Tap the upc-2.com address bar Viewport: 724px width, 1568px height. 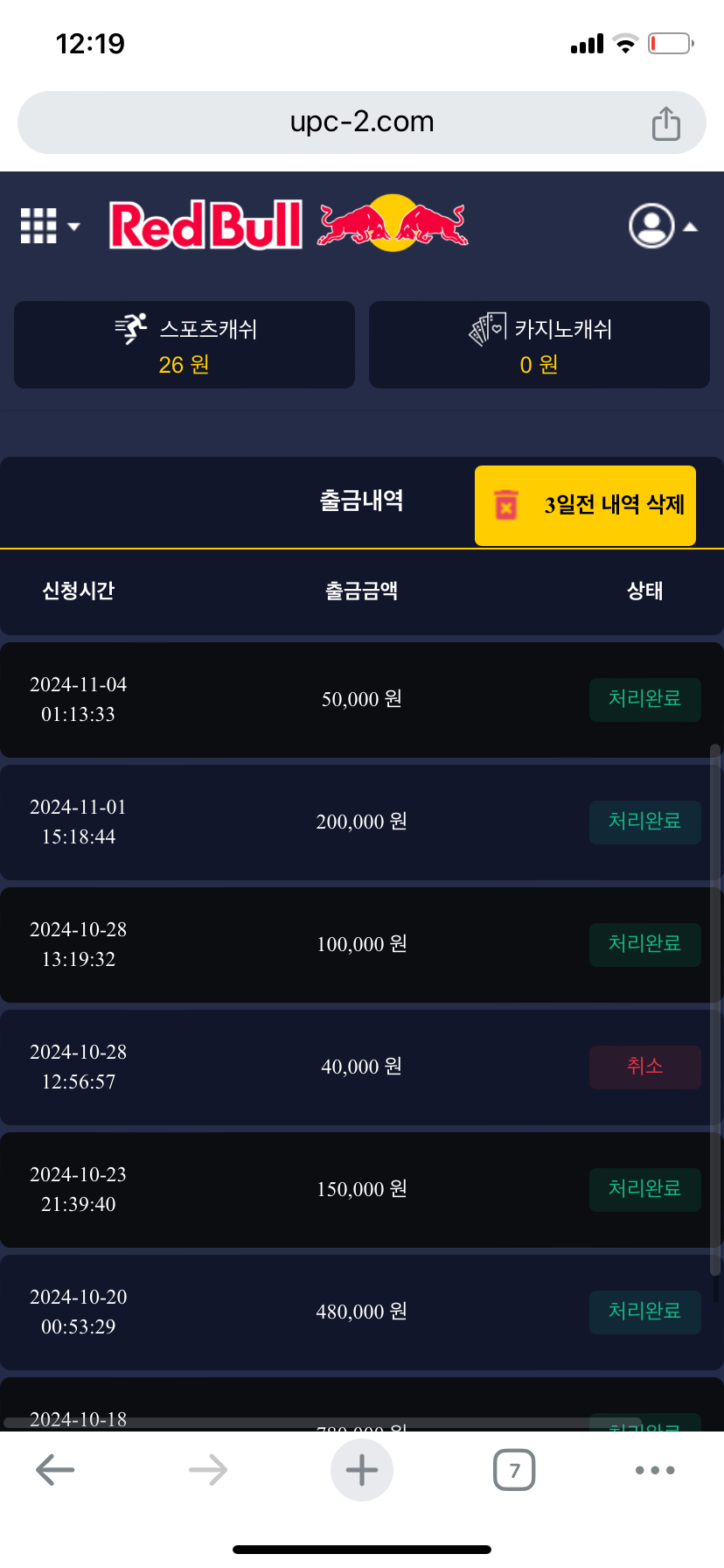point(361,122)
